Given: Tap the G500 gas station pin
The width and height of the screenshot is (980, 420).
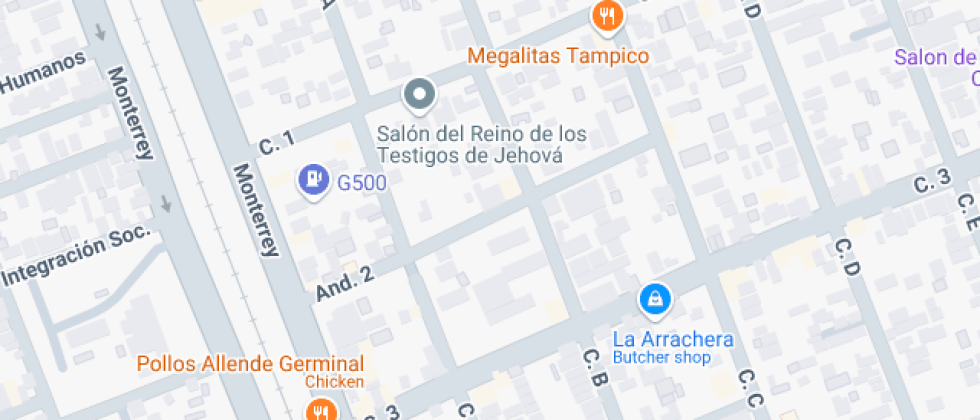Looking at the screenshot, I should [x=314, y=180].
